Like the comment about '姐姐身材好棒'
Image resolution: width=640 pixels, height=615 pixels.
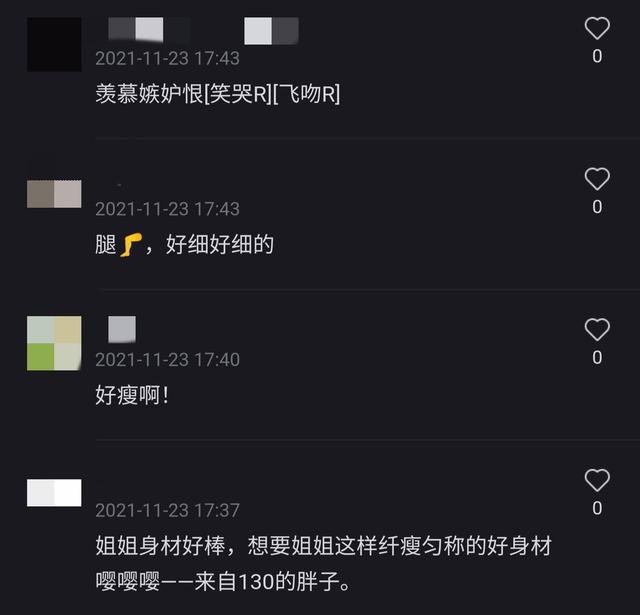(x=597, y=479)
